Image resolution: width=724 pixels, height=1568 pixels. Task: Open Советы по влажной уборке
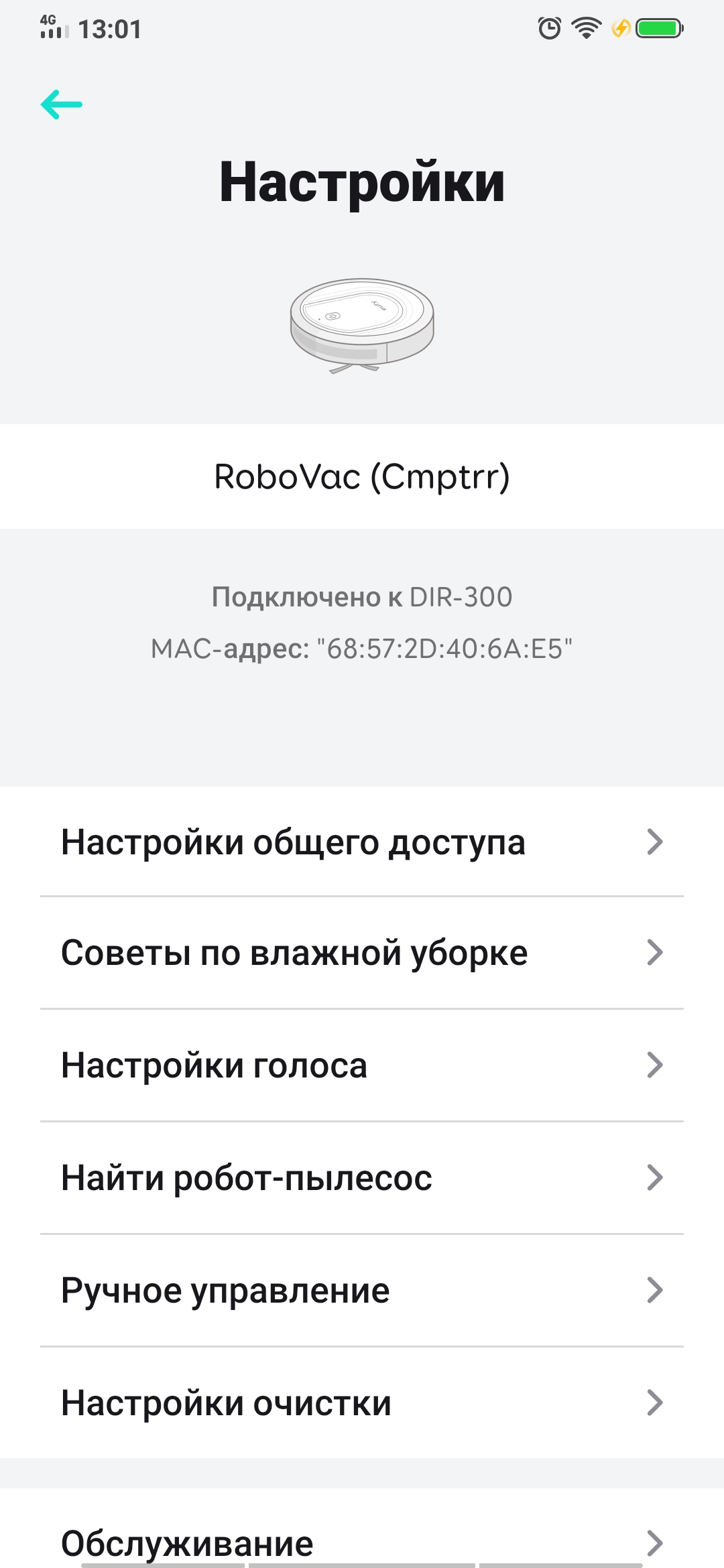pyautogui.click(x=362, y=953)
